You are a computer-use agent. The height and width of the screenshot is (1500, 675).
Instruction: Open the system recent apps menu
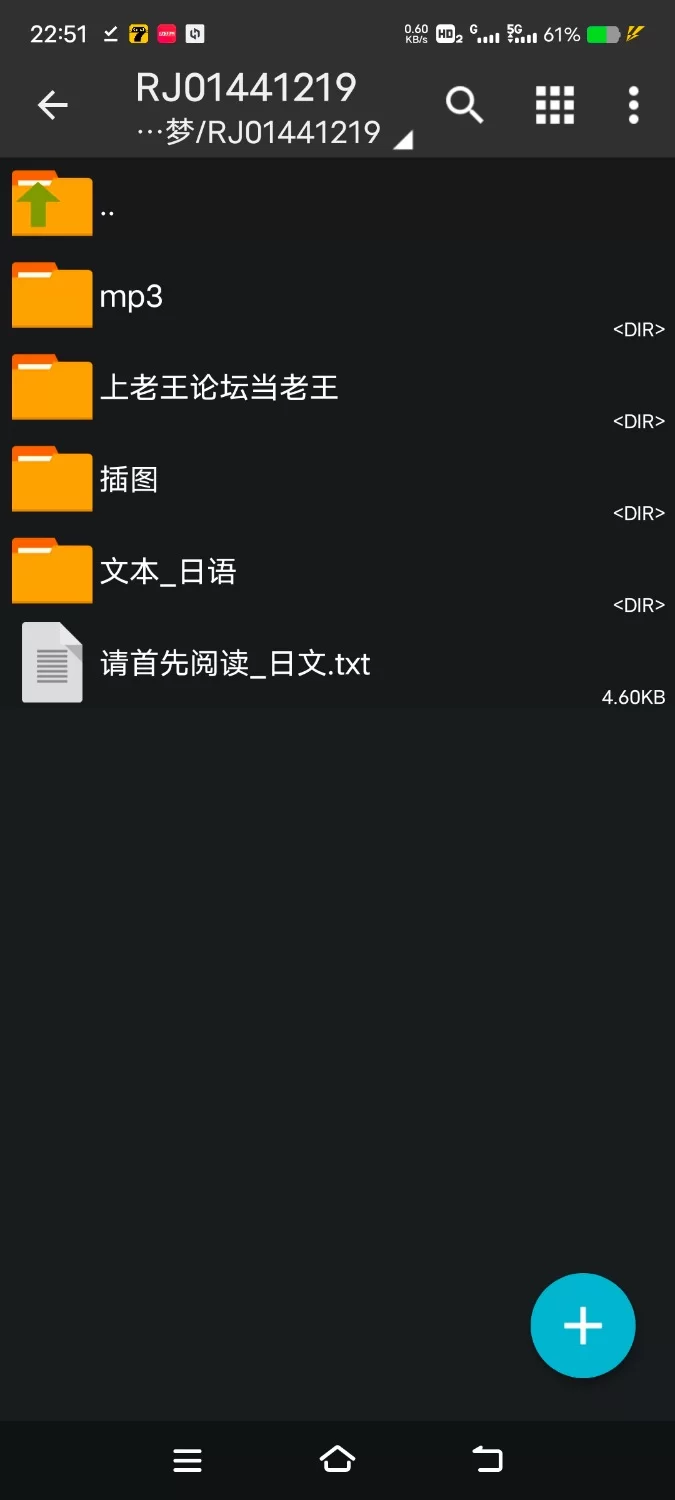187,1460
